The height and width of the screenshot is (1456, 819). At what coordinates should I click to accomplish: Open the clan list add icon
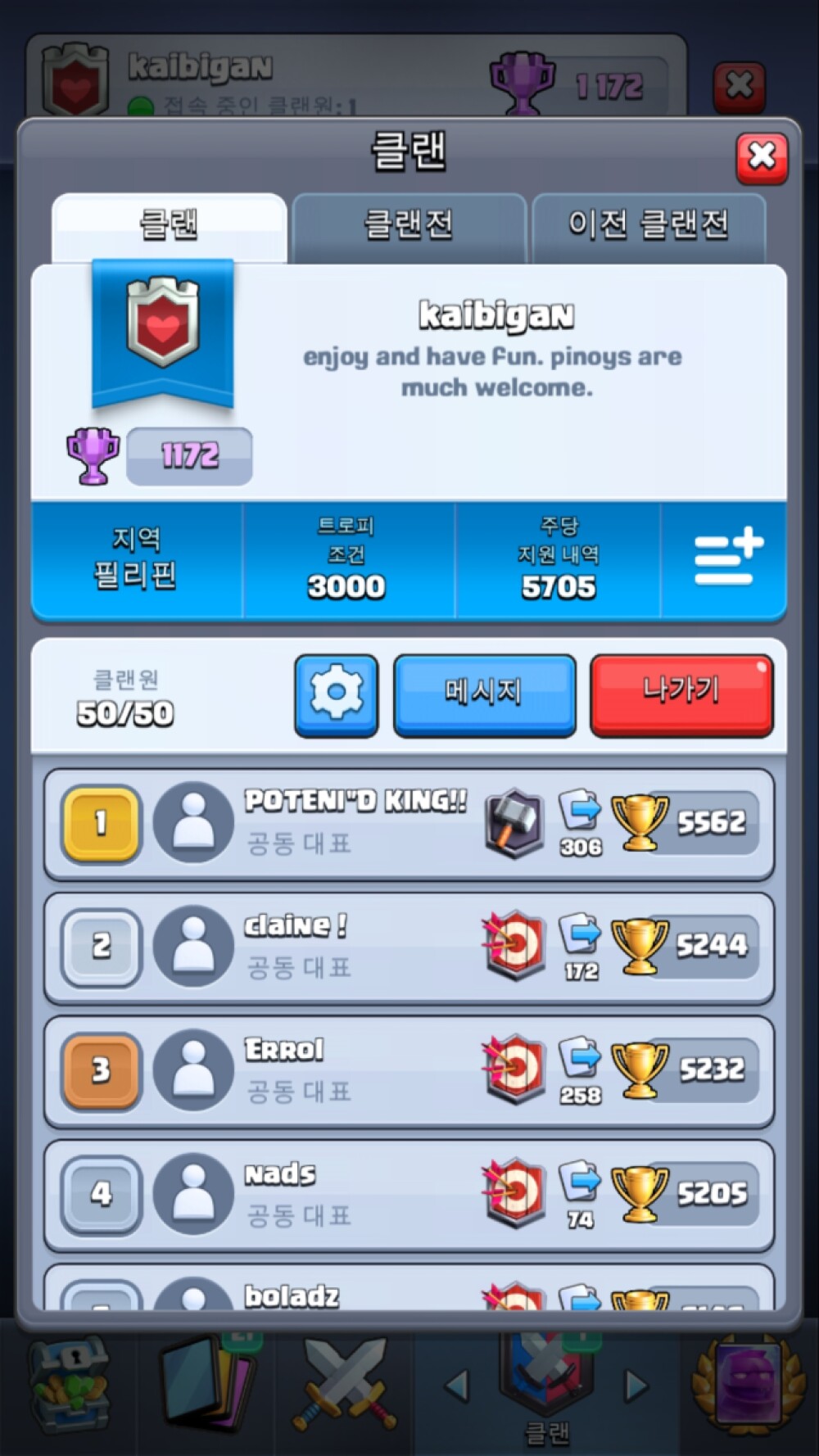point(726,560)
